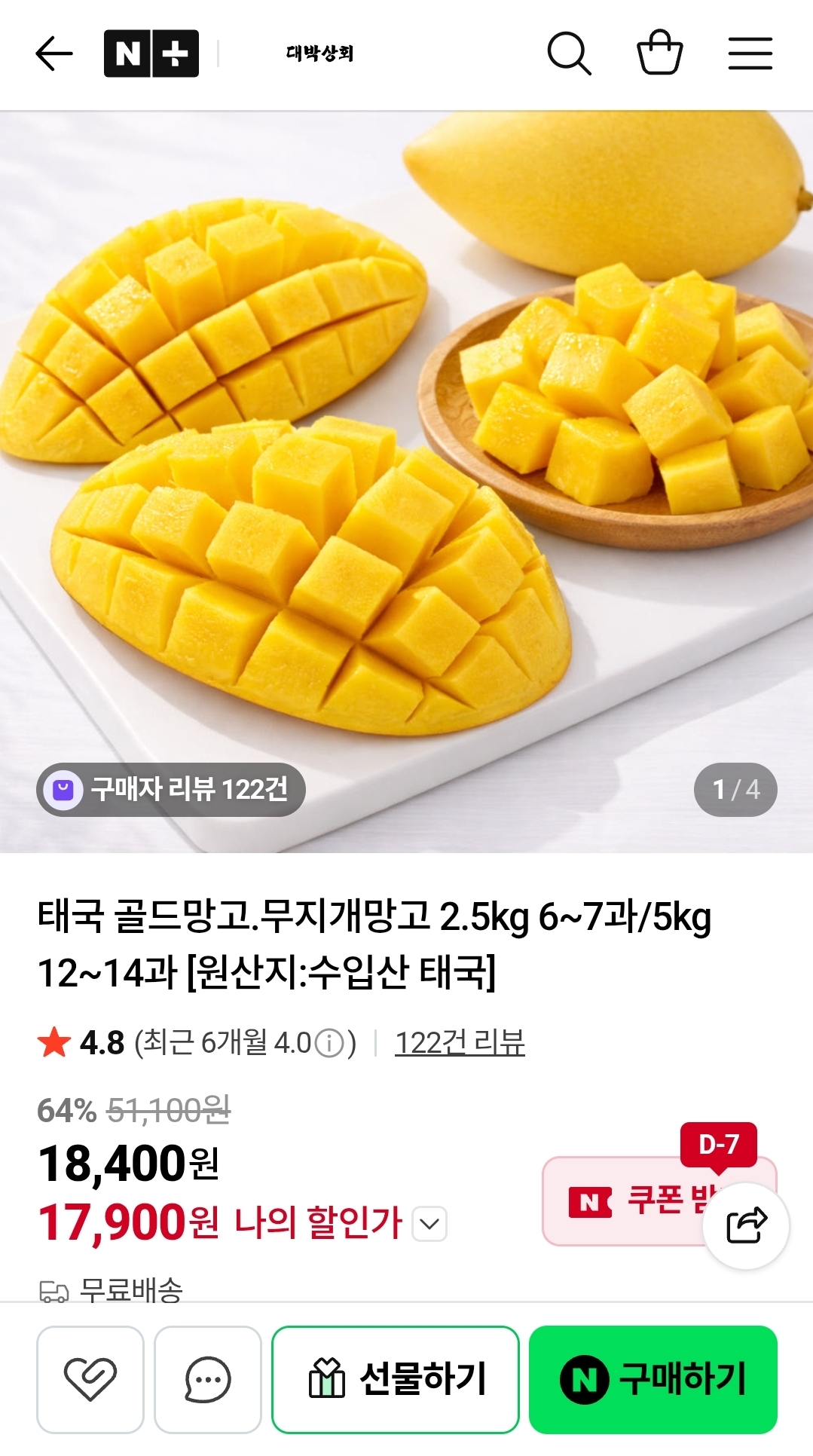
Task: Open the share options
Action: coord(745,1222)
